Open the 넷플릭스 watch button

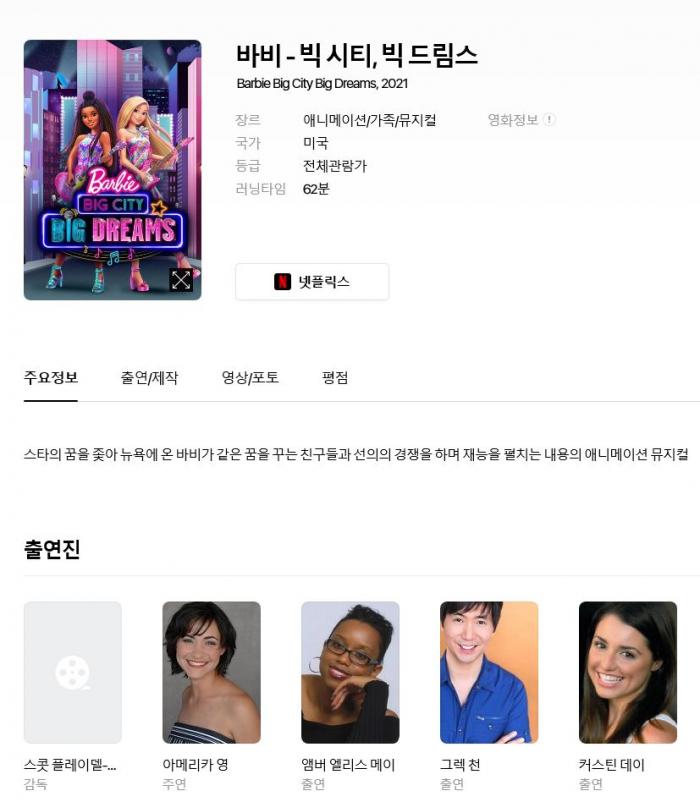pyautogui.click(x=312, y=282)
